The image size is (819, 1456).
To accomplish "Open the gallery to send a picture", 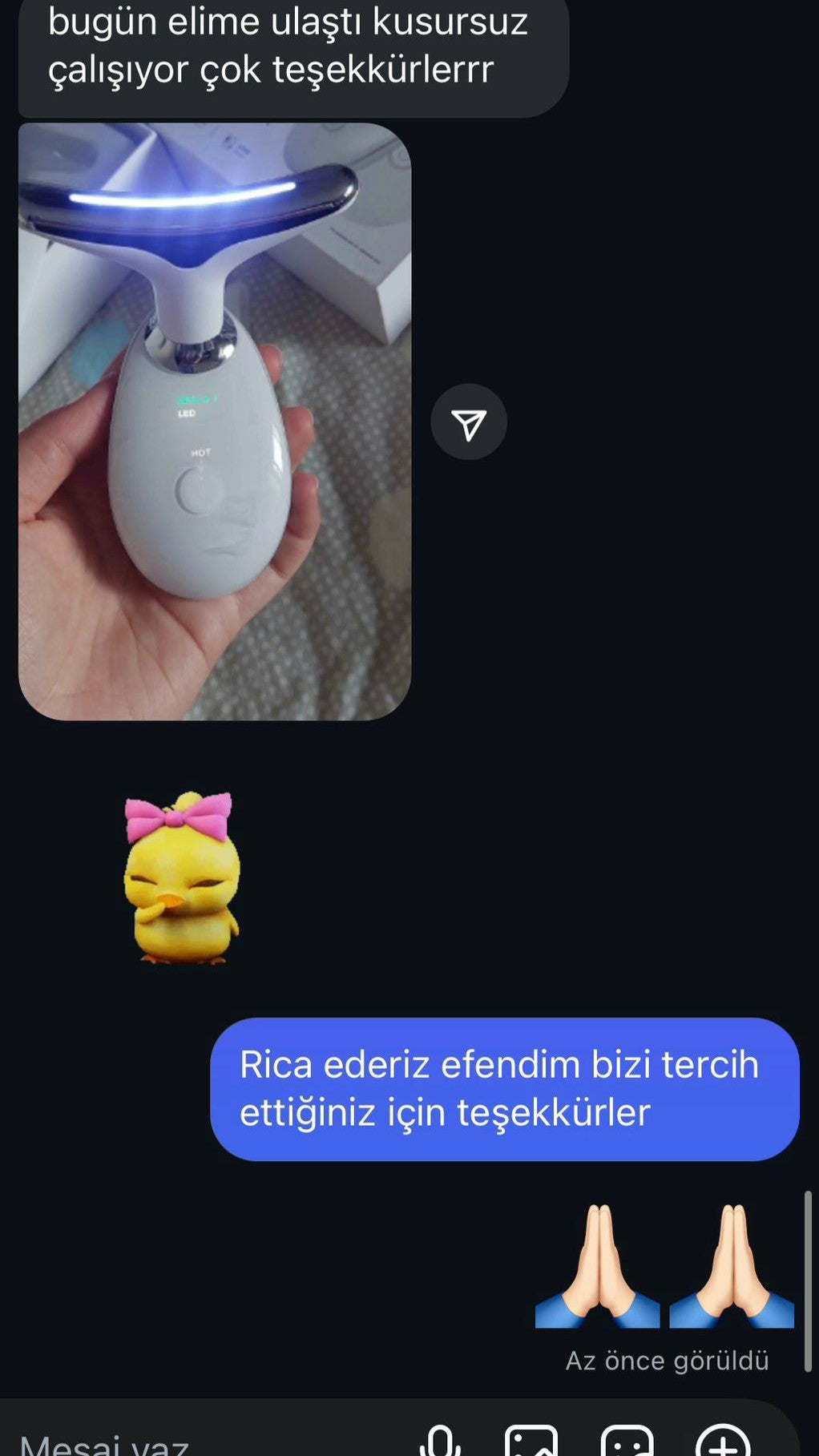I will pos(531,1442).
